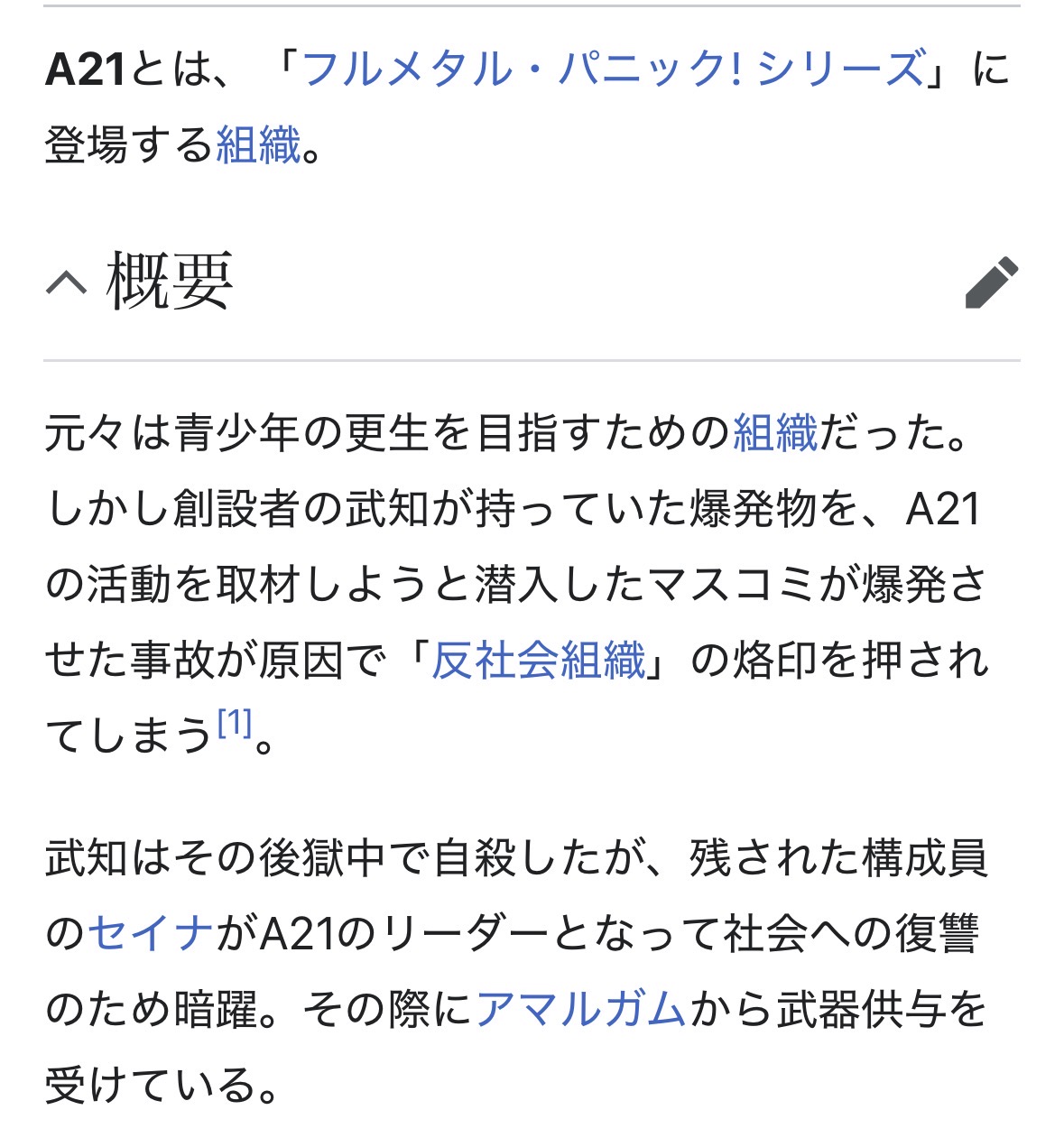This screenshot has width=1064, height=1147.
Task: Open the 組織 link before だった
Action: [x=774, y=433]
